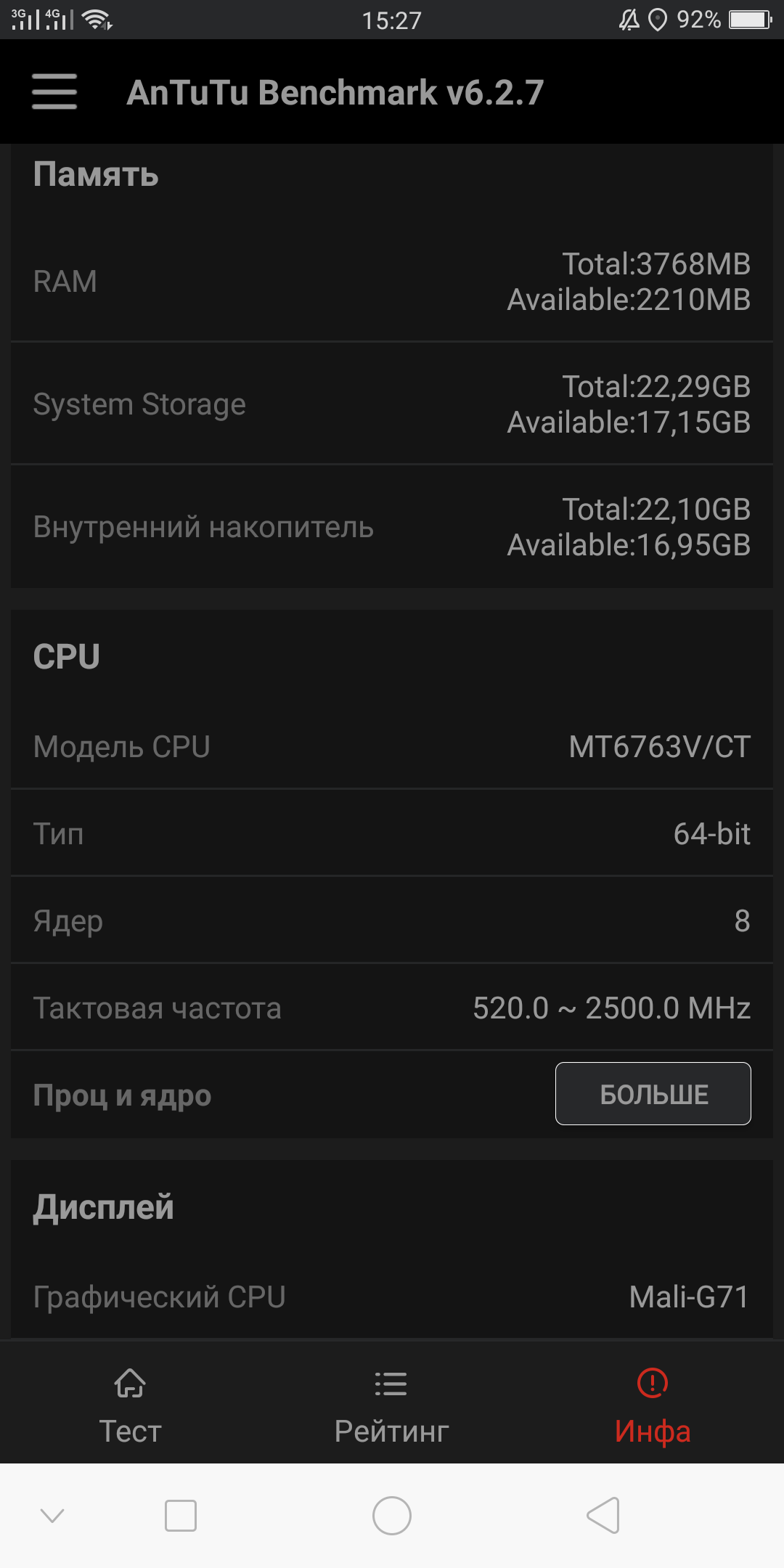Tap the system home button
Image resolution: width=784 pixels, height=1568 pixels.
pos(392,1516)
